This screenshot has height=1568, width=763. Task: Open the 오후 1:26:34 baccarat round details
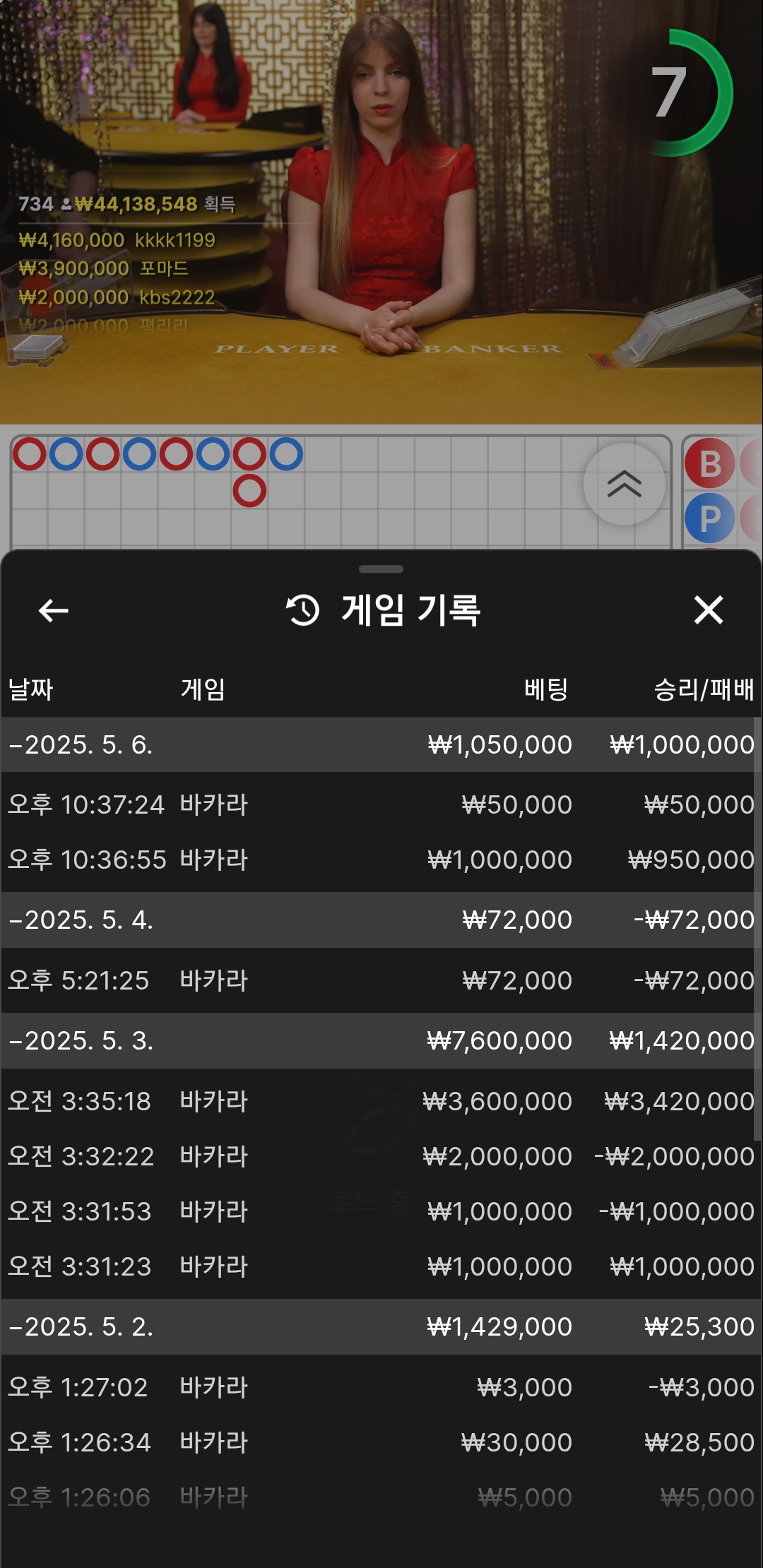380,1442
